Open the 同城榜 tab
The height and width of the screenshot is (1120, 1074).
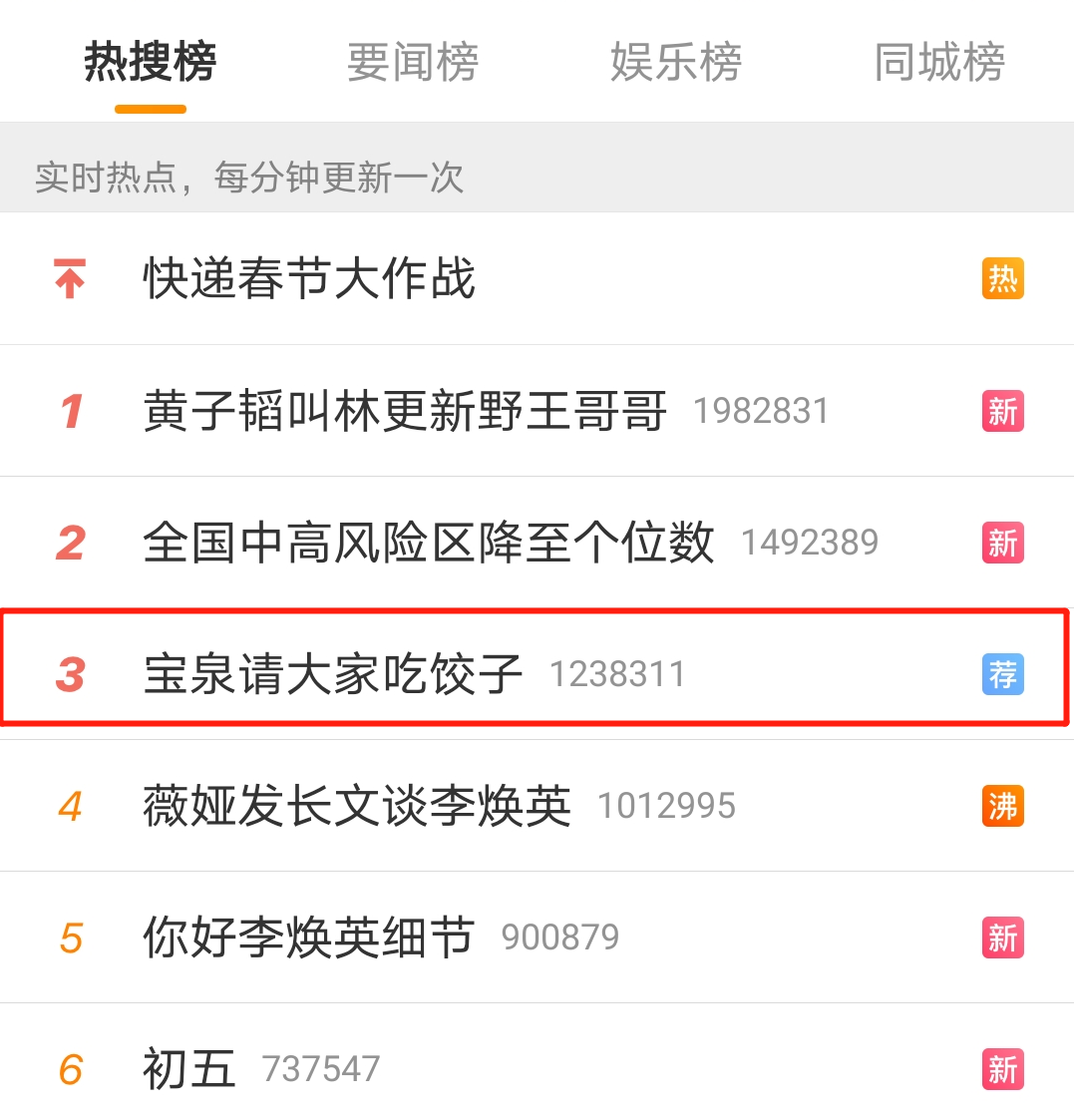[939, 63]
